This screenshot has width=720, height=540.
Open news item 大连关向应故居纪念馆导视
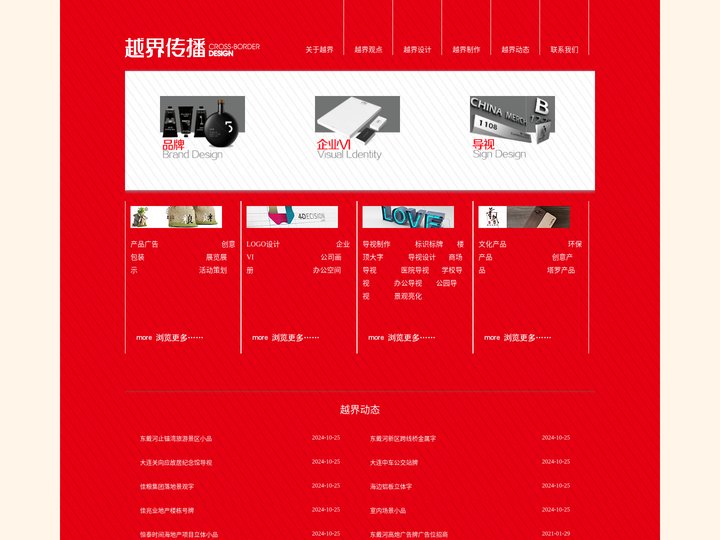pyautogui.click(x=176, y=463)
